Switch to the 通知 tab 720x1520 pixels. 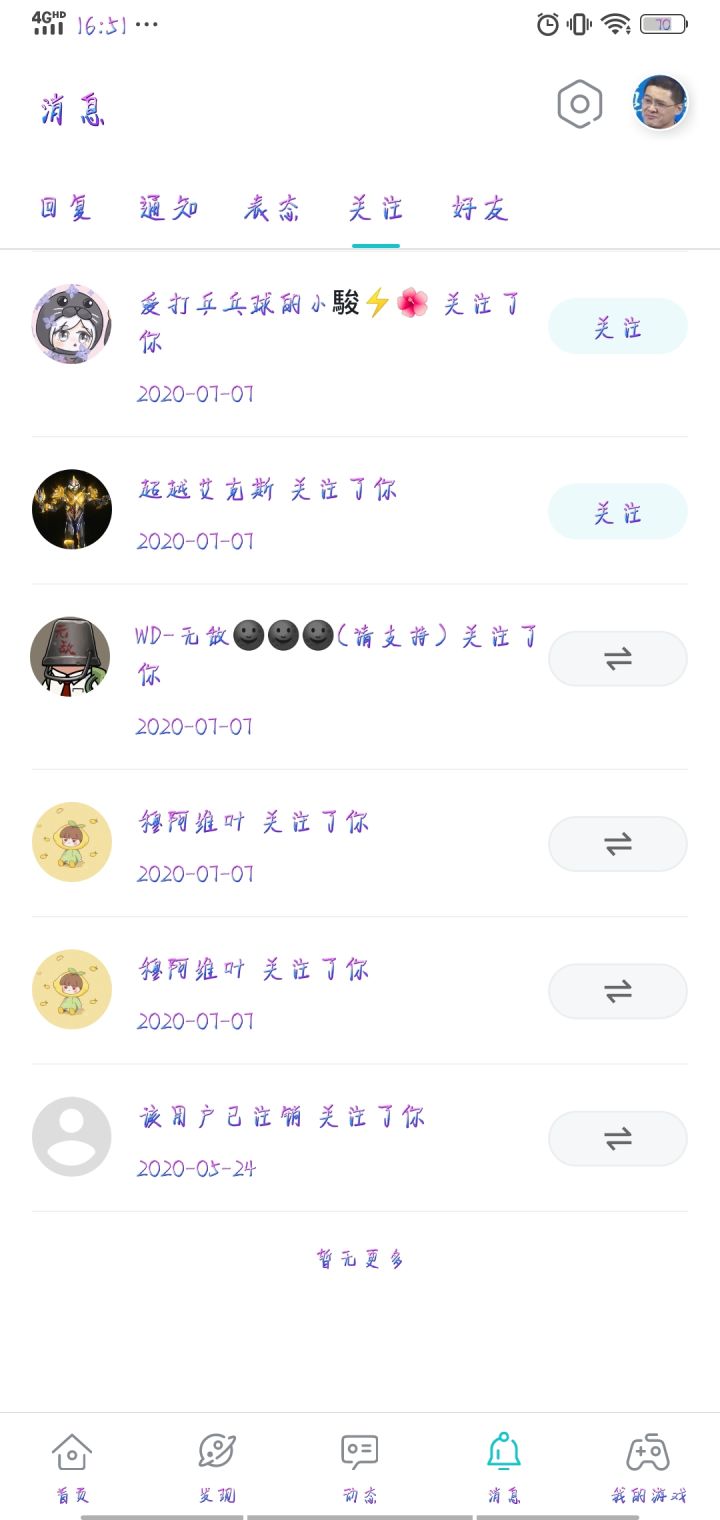[169, 209]
